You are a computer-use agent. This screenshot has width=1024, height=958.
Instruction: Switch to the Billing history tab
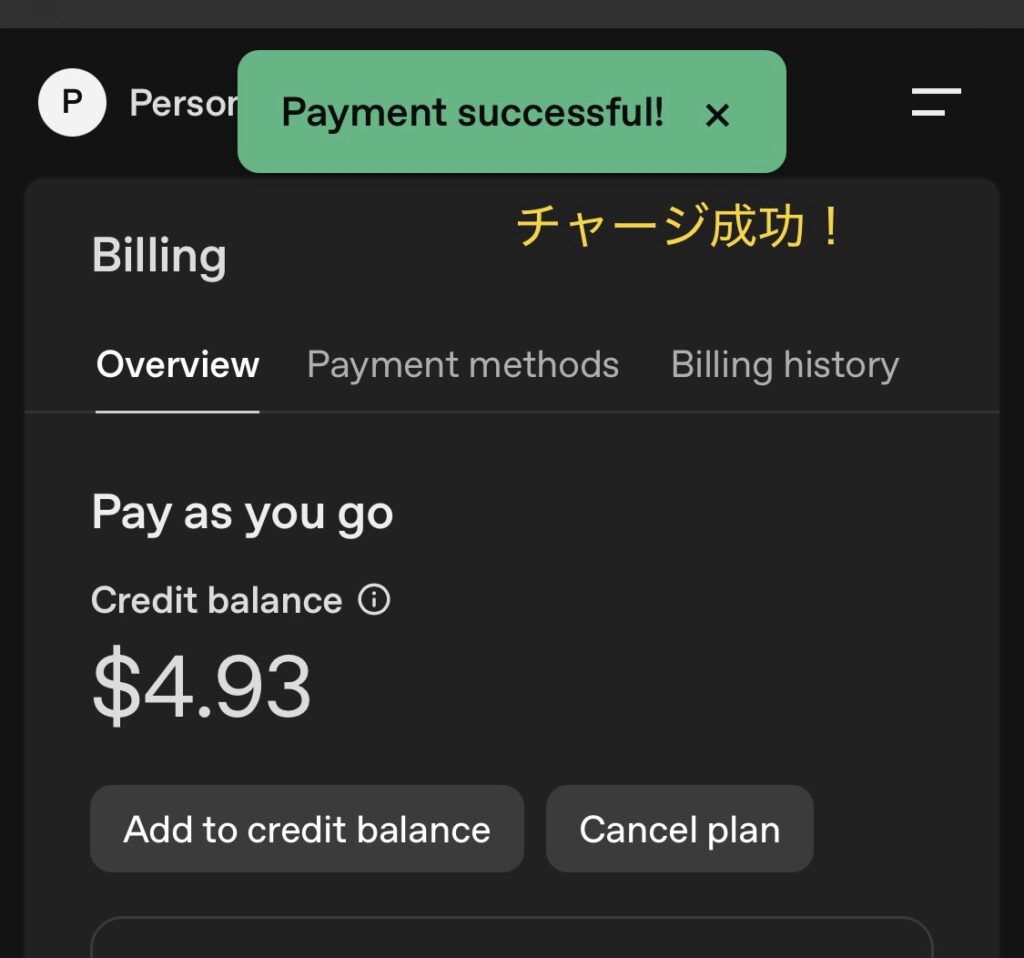click(784, 365)
